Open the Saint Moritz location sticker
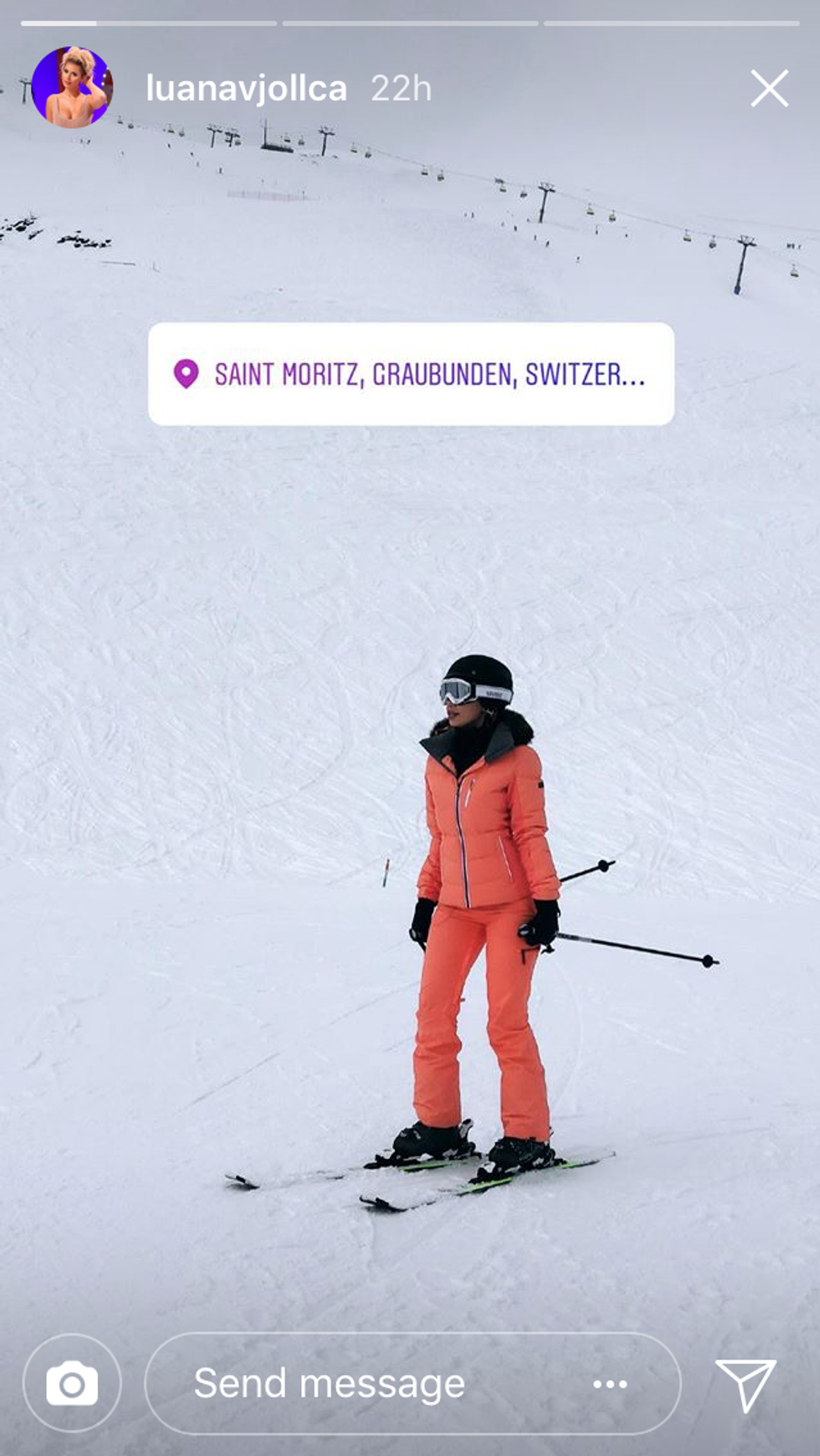Viewport: 820px width, 1456px height. point(411,374)
